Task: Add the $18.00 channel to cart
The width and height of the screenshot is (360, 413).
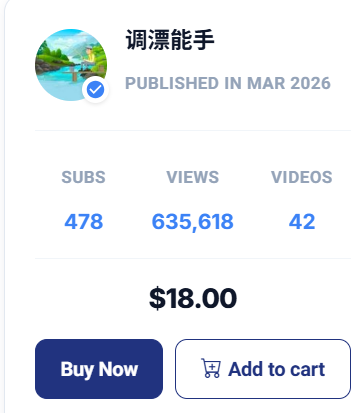Action: point(263,369)
